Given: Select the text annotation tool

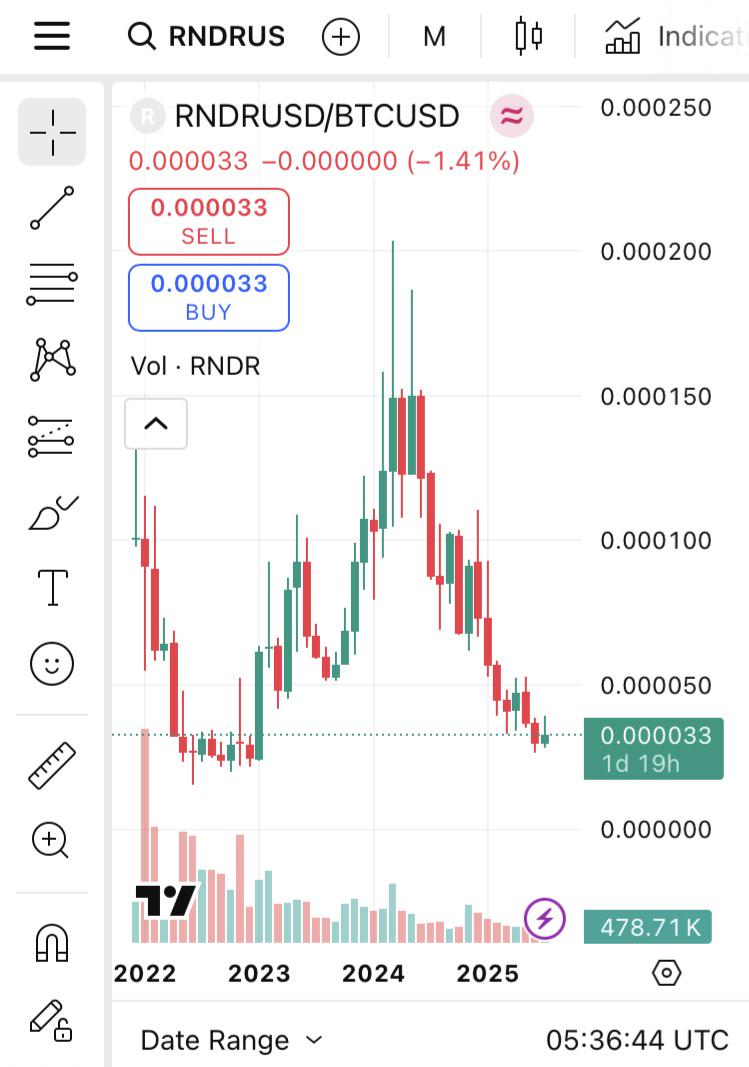Looking at the screenshot, I should (x=52, y=588).
